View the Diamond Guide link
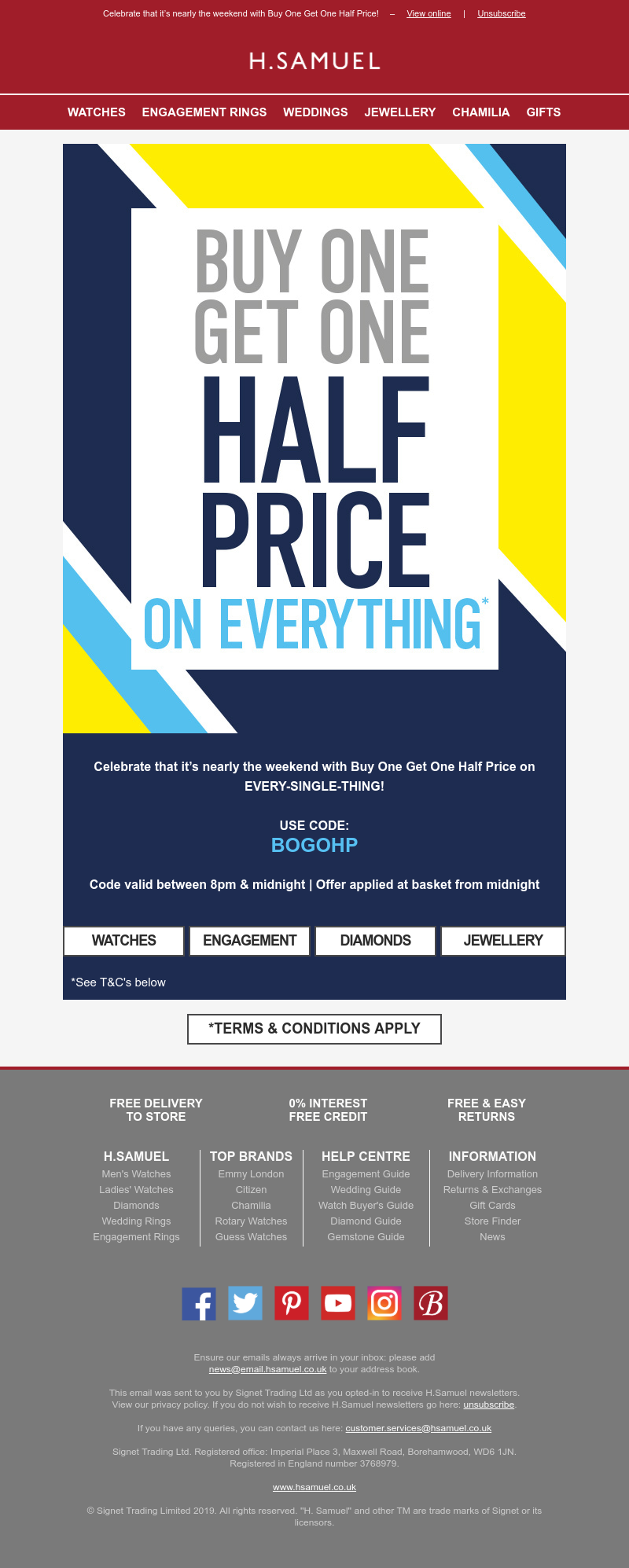 point(366,1221)
